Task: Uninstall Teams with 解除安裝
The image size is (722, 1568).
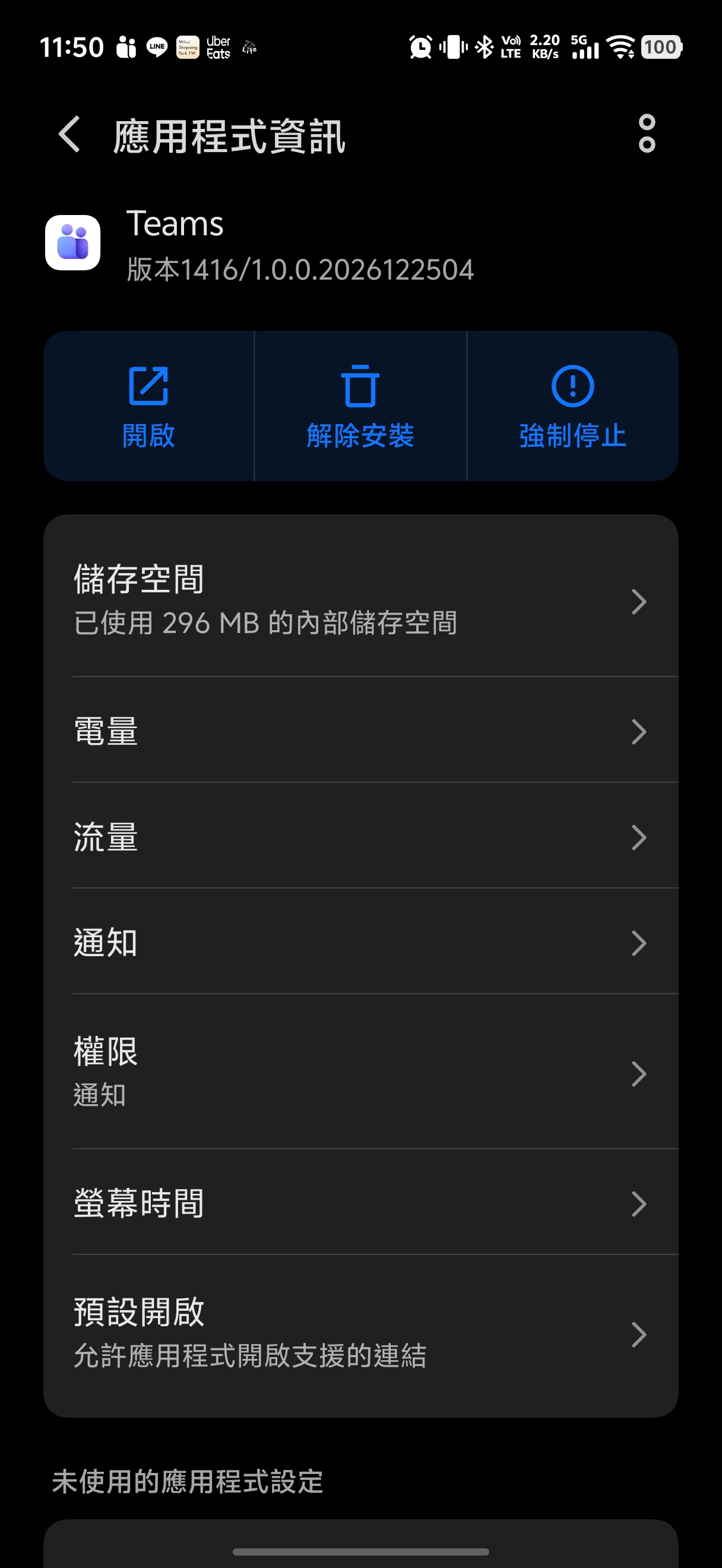Action: click(x=360, y=407)
